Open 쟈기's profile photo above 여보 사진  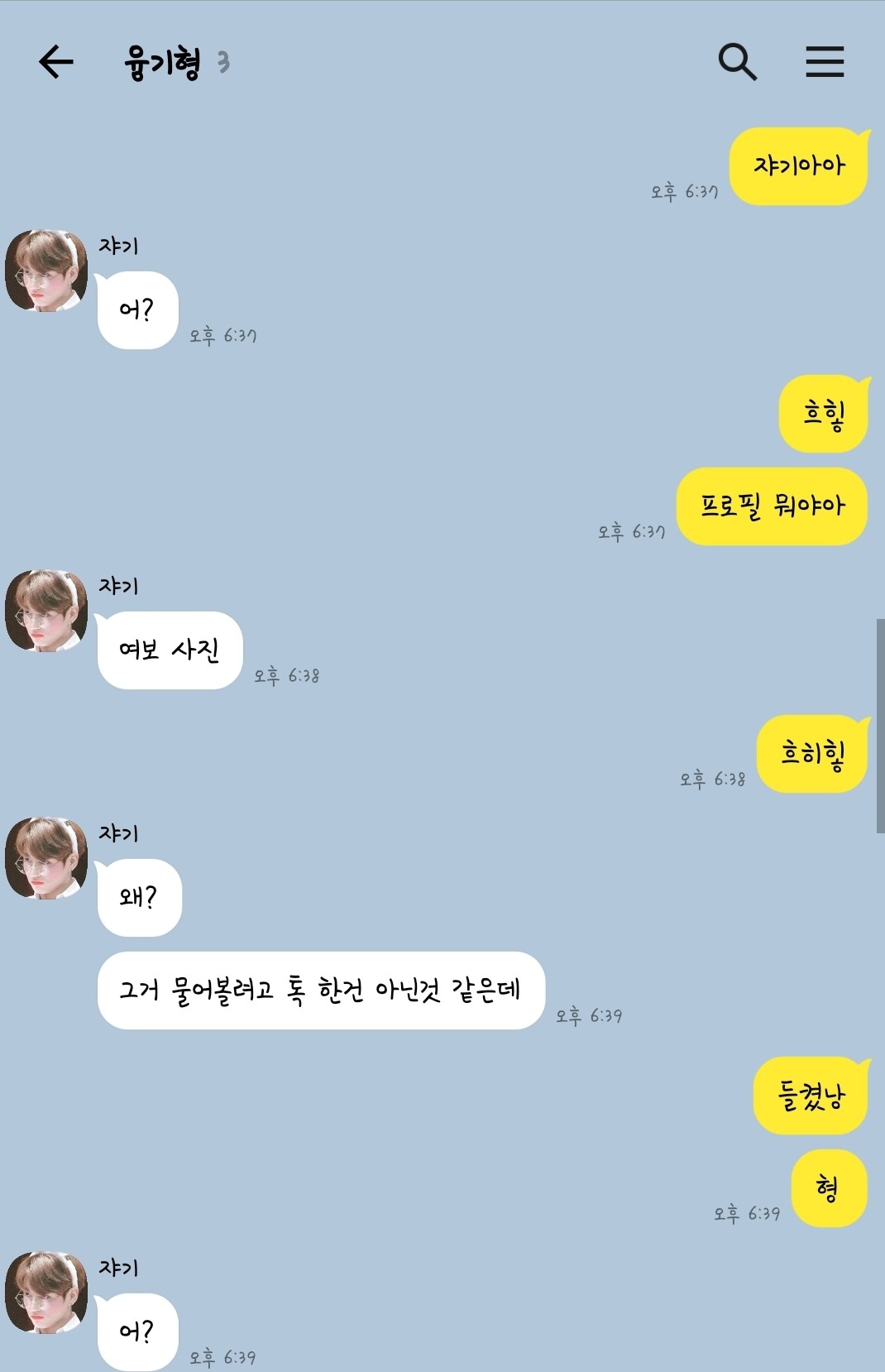[46, 611]
